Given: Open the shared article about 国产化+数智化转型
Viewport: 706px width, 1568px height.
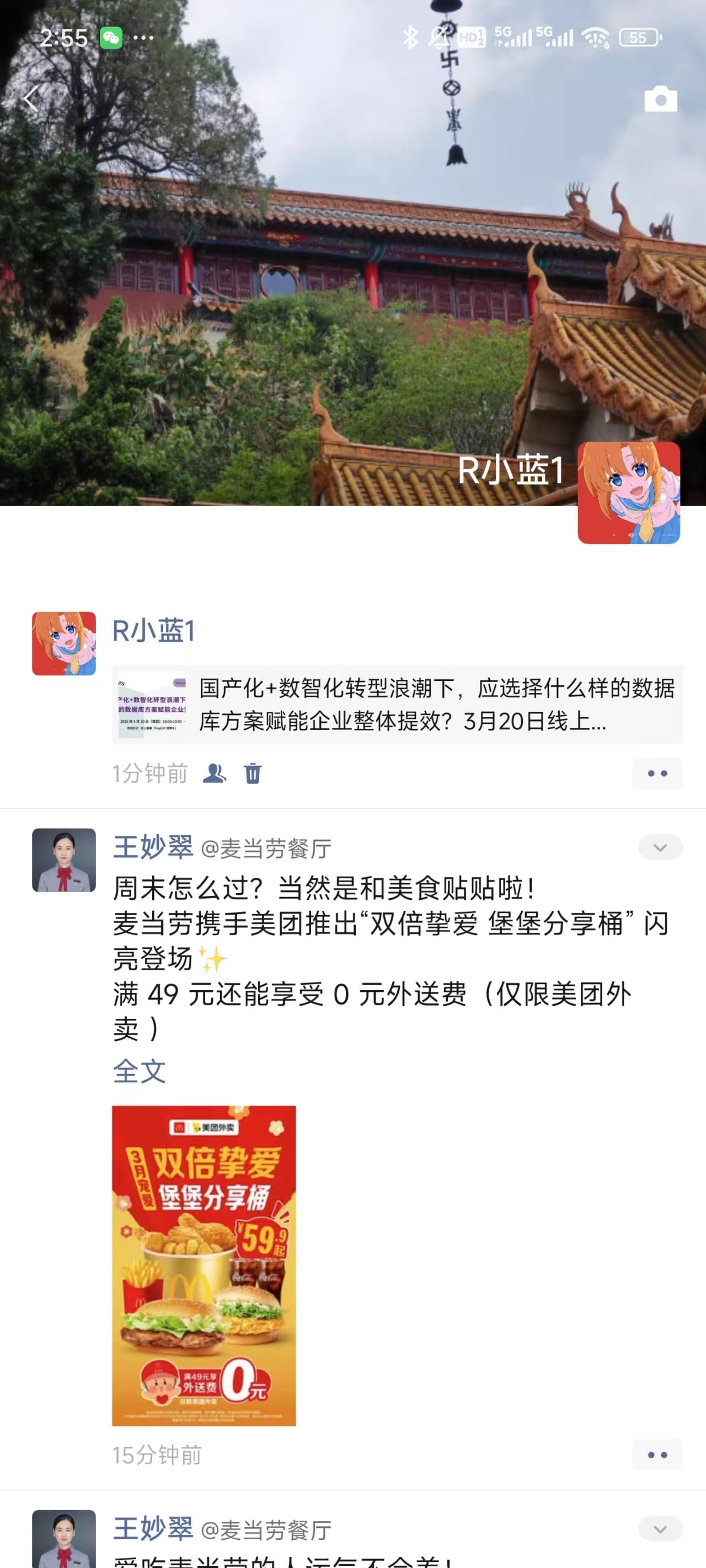Looking at the screenshot, I should click(397, 704).
